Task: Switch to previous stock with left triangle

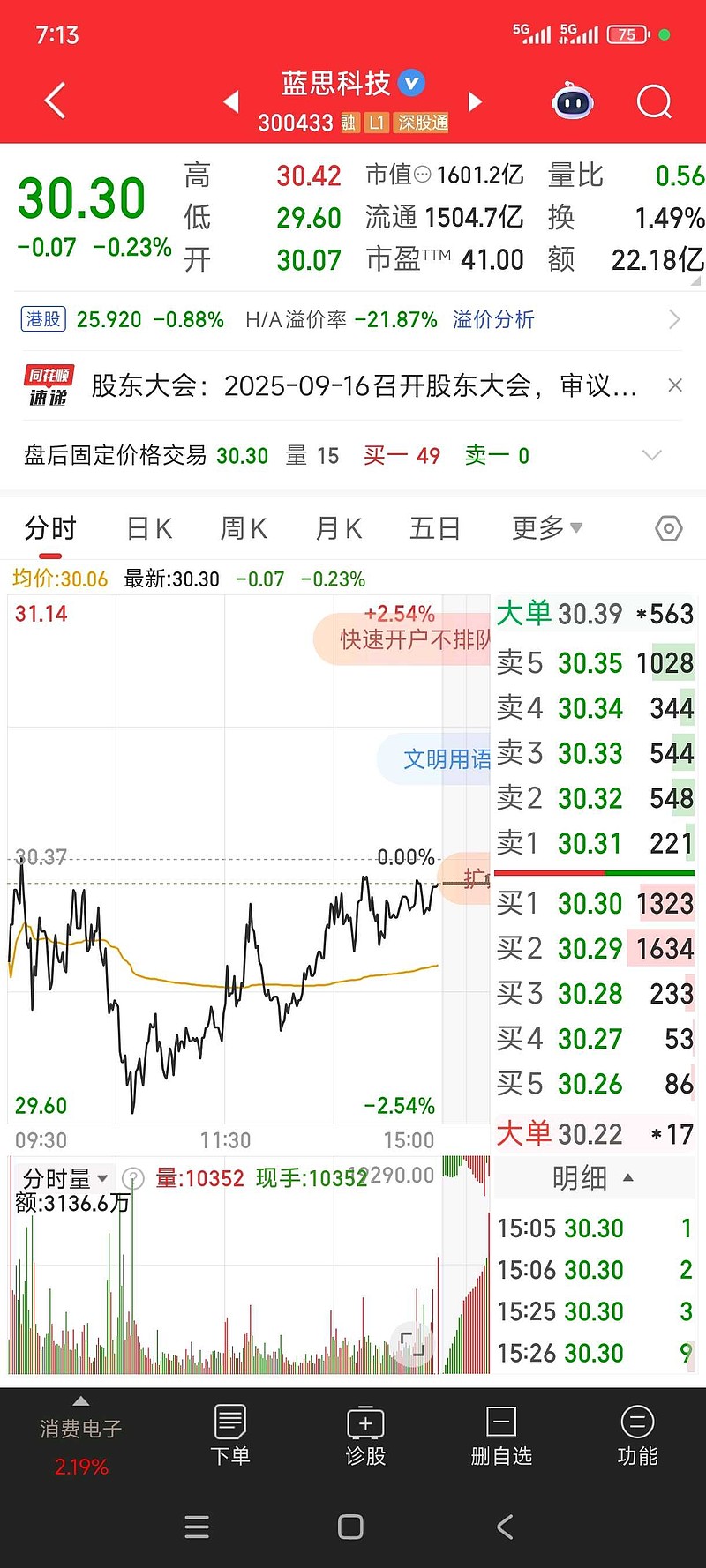Action: tap(231, 101)
